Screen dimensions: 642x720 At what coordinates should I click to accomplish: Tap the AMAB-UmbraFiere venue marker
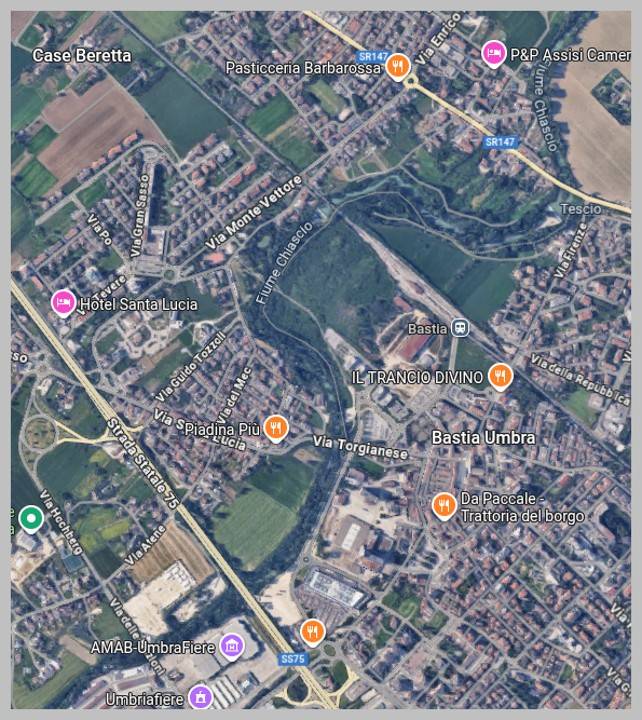click(233, 647)
